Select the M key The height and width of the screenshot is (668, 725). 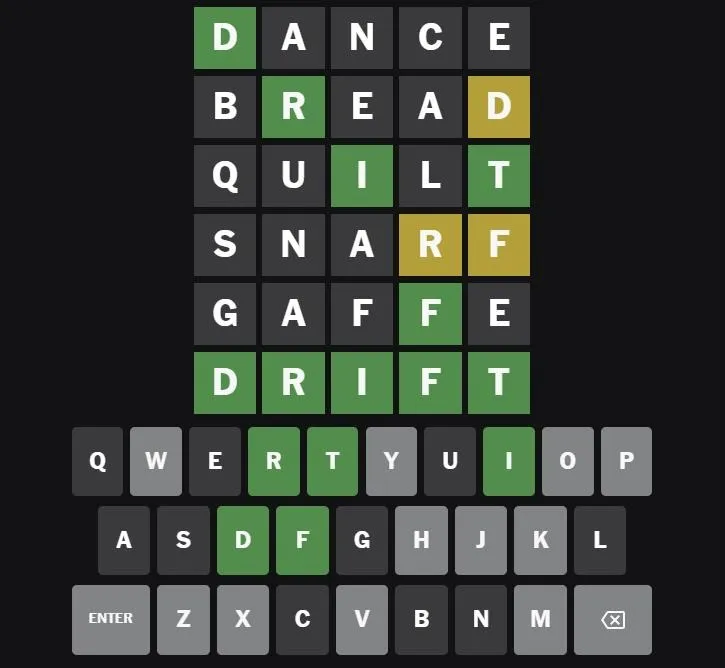[x=540, y=619]
